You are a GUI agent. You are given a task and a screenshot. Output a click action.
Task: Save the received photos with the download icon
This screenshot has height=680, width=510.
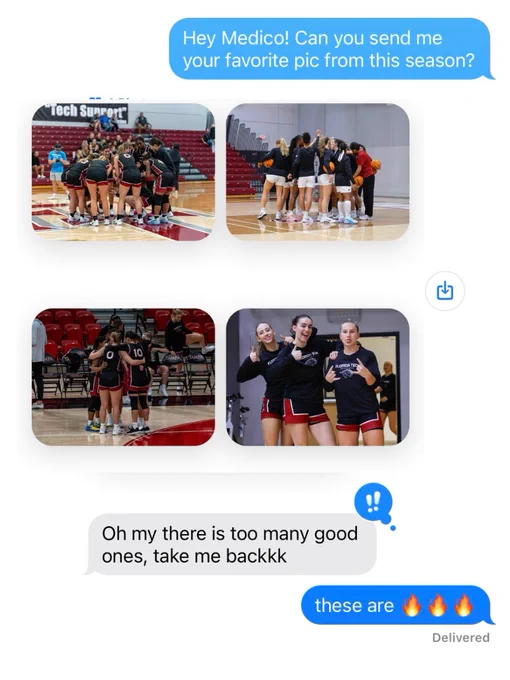tap(445, 291)
